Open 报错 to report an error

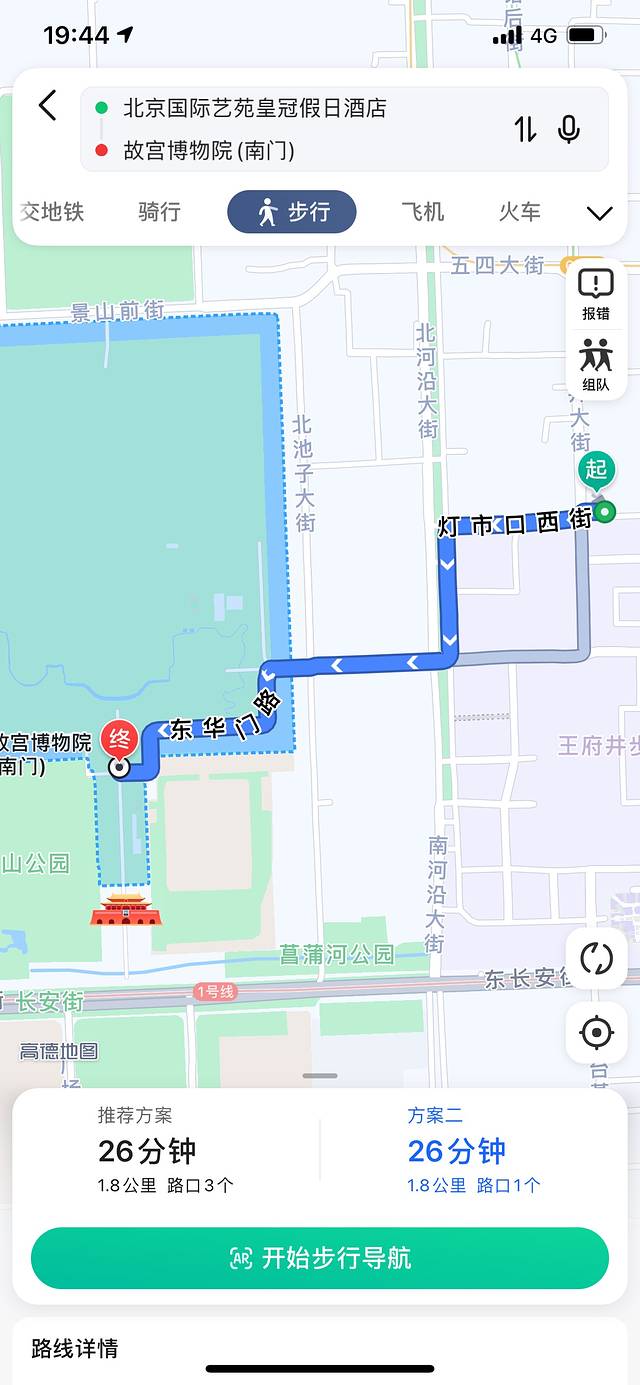coord(596,295)
